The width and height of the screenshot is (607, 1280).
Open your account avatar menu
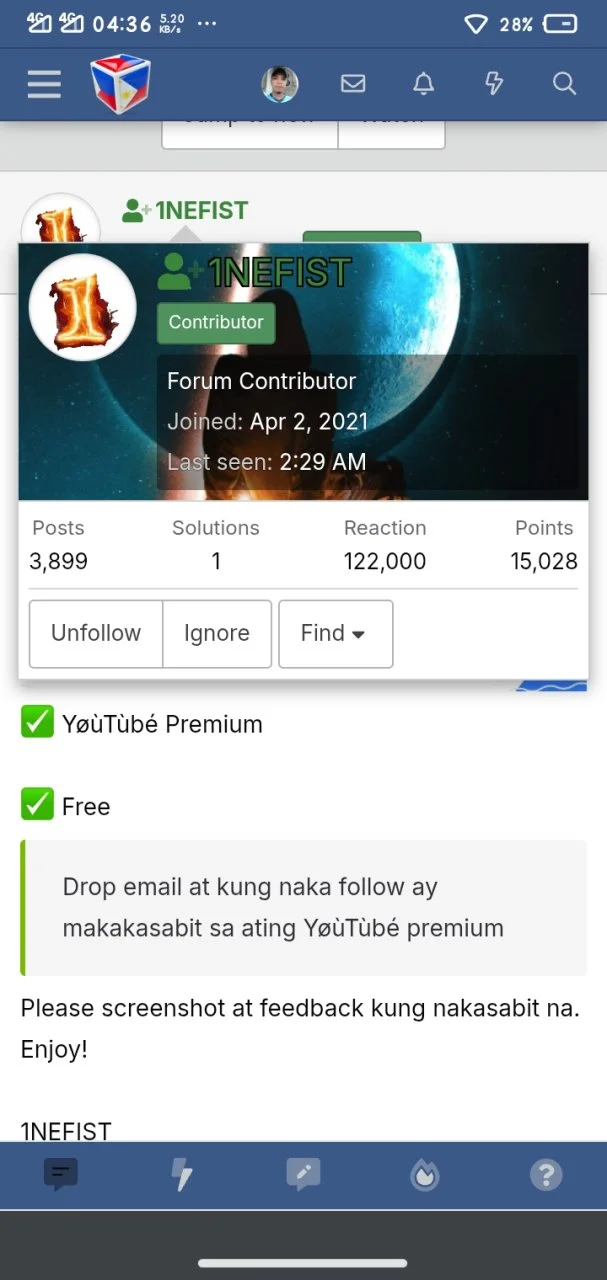tap(280, 84)
